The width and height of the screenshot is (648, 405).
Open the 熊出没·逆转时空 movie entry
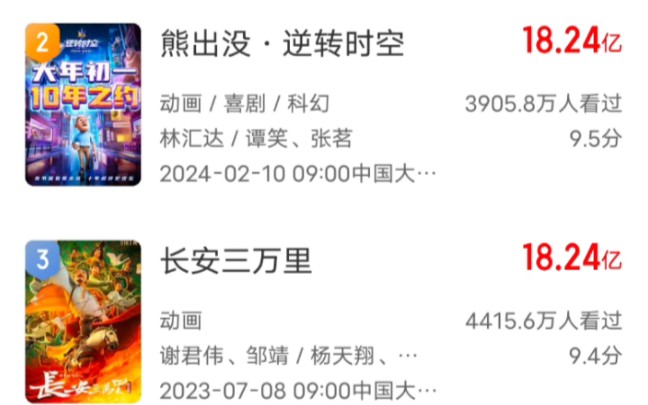282,43
